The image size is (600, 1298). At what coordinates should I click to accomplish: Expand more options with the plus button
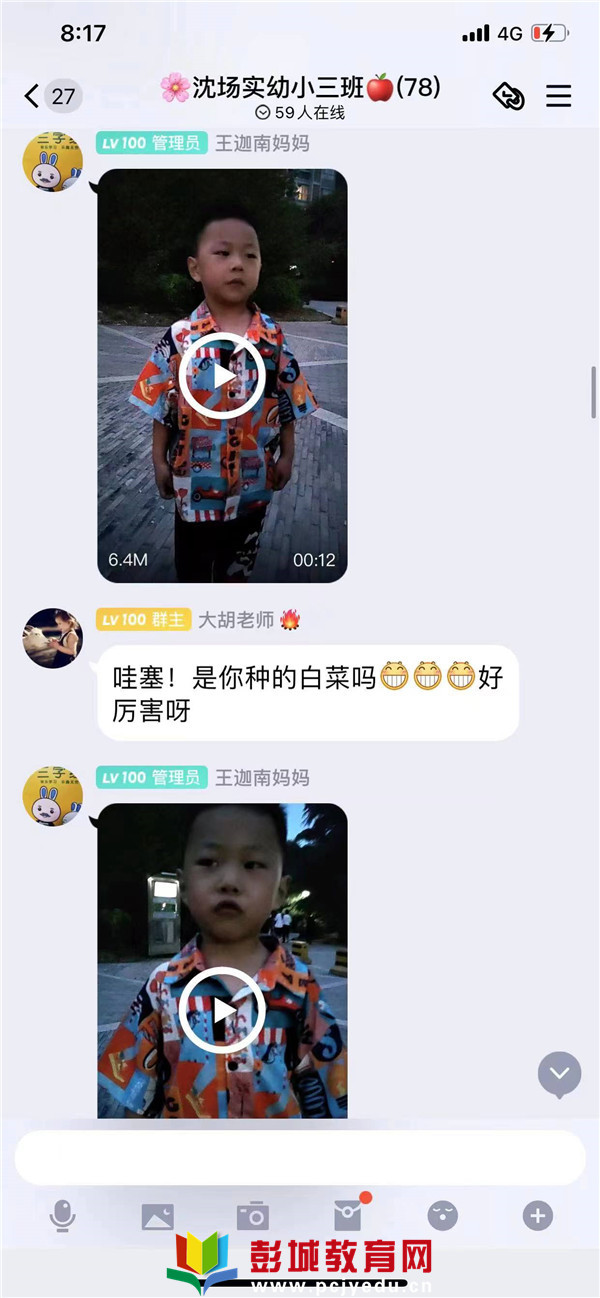pyautogui.click(x=538, y=1216)
